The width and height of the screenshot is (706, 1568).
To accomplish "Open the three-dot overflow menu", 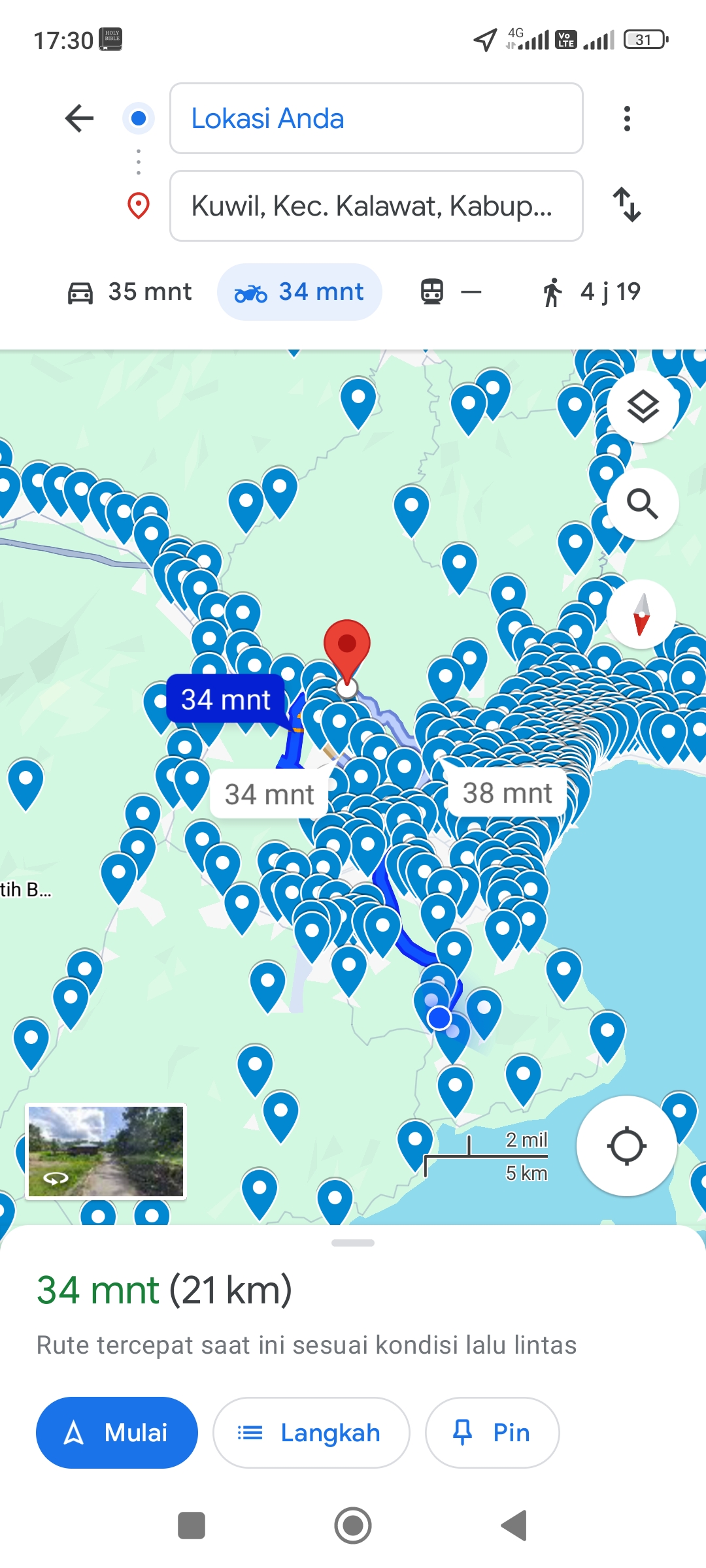I will tap(627, 118).
